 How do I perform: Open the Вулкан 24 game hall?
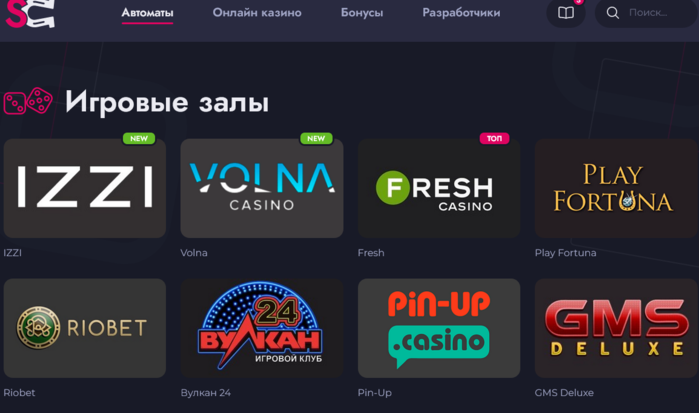point(262,328)
